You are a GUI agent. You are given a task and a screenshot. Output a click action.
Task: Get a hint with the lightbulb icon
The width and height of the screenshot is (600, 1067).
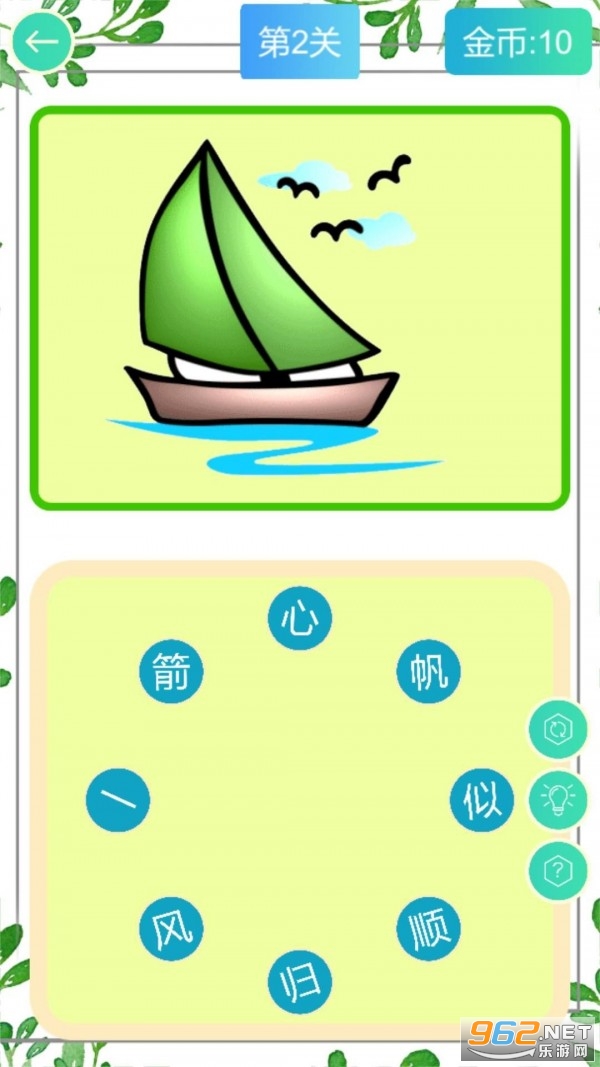coord(559,800)
